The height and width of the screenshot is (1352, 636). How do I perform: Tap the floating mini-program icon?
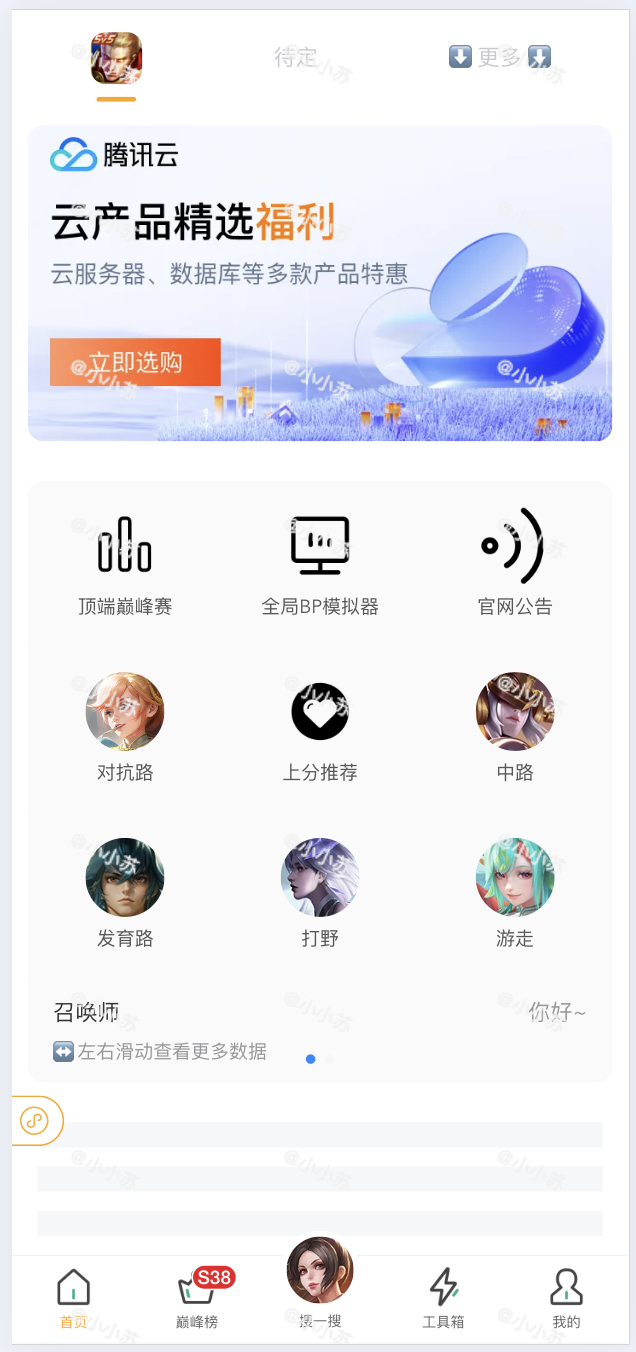(x=35, y=1121)
